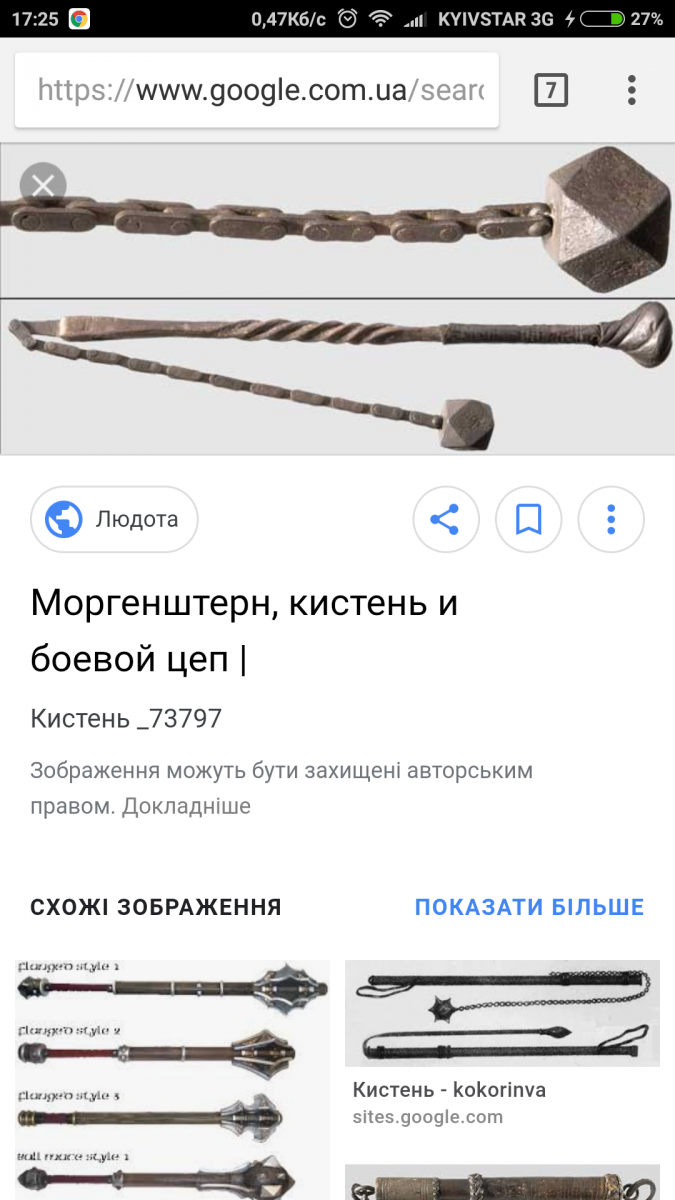View the enlarged flail photo
Viewport: 675px width, 1200px height.
[337, 300]
